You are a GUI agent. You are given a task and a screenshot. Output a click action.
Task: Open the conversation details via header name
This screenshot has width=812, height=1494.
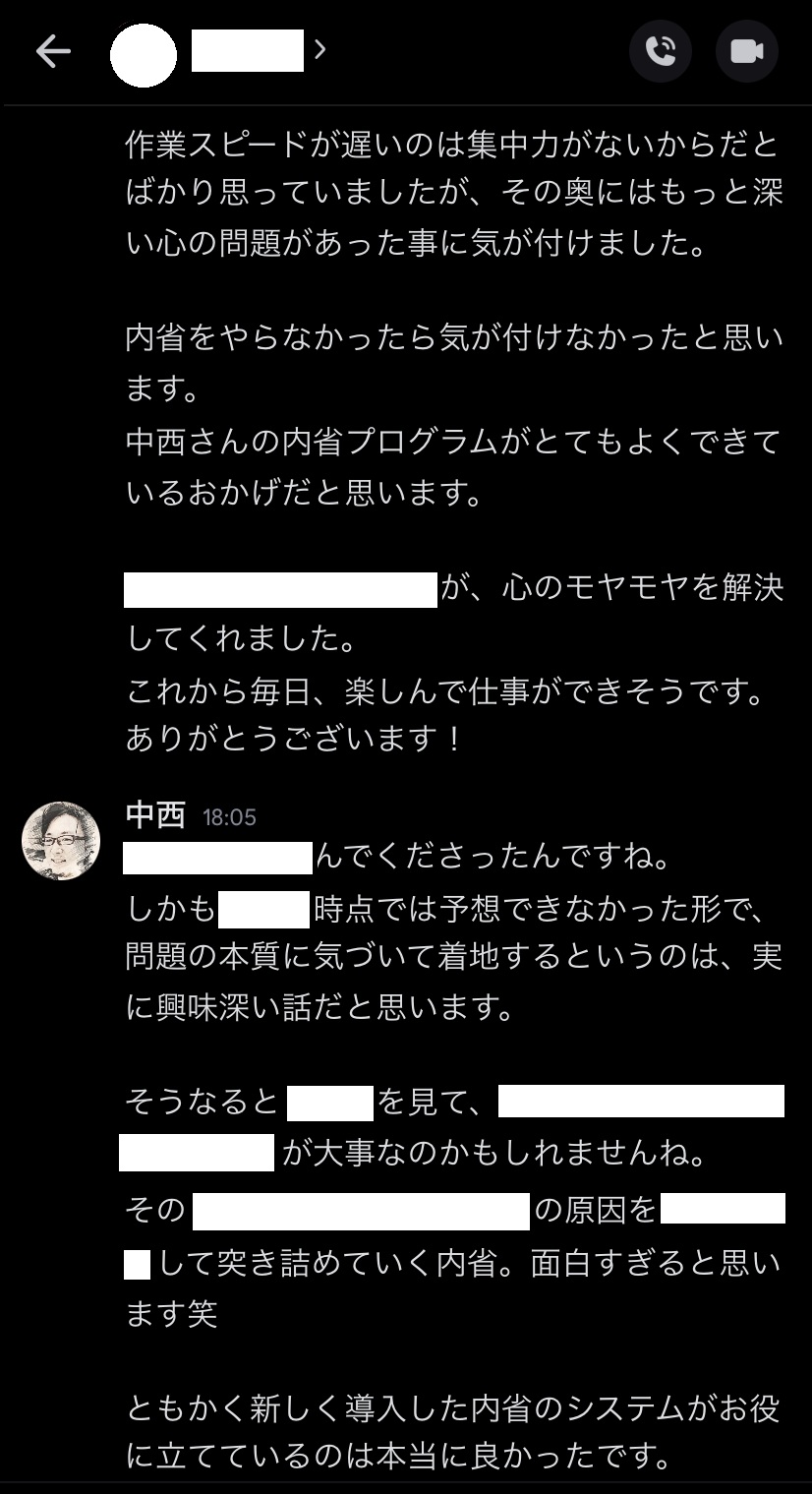click(x=248, y=51)
